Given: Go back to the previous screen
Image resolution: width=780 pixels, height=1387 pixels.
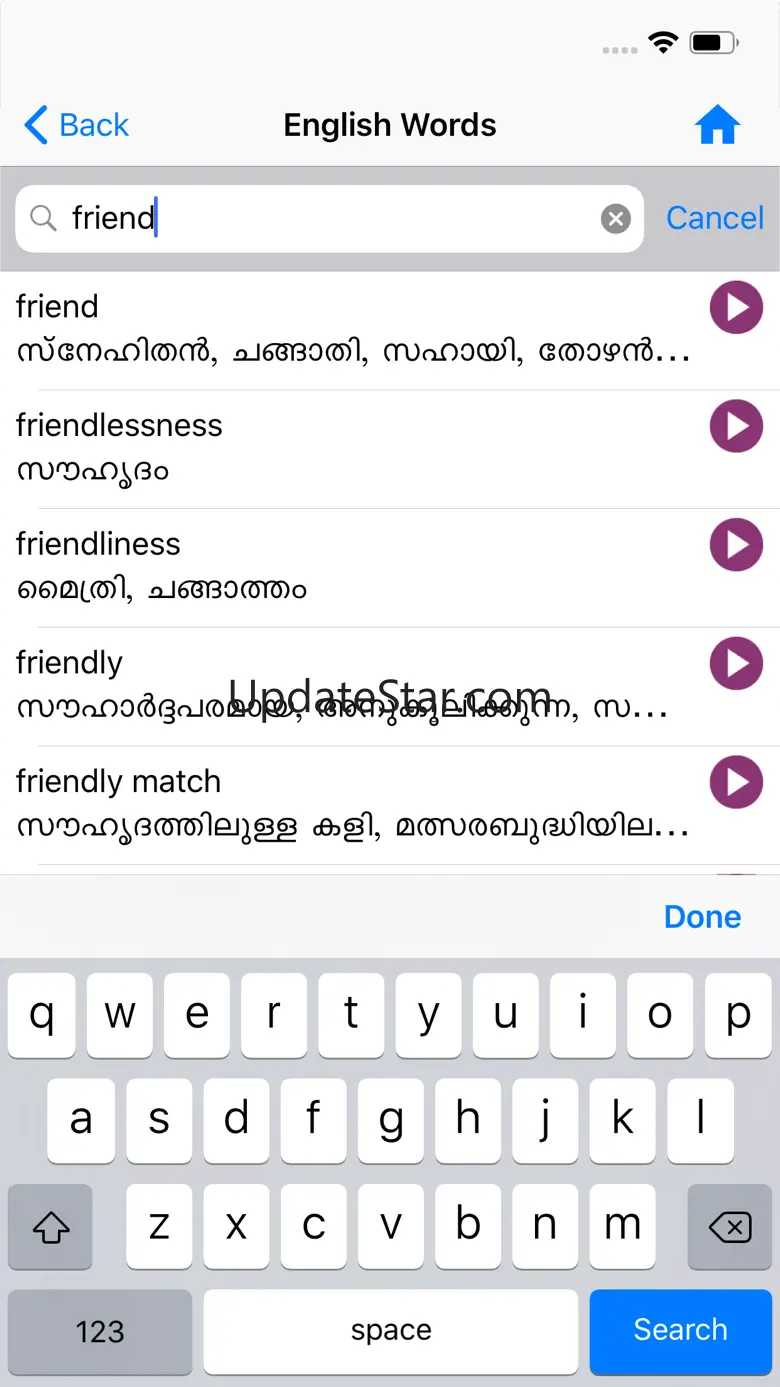Looking at the screenshot, I should (x=77, y=126).
